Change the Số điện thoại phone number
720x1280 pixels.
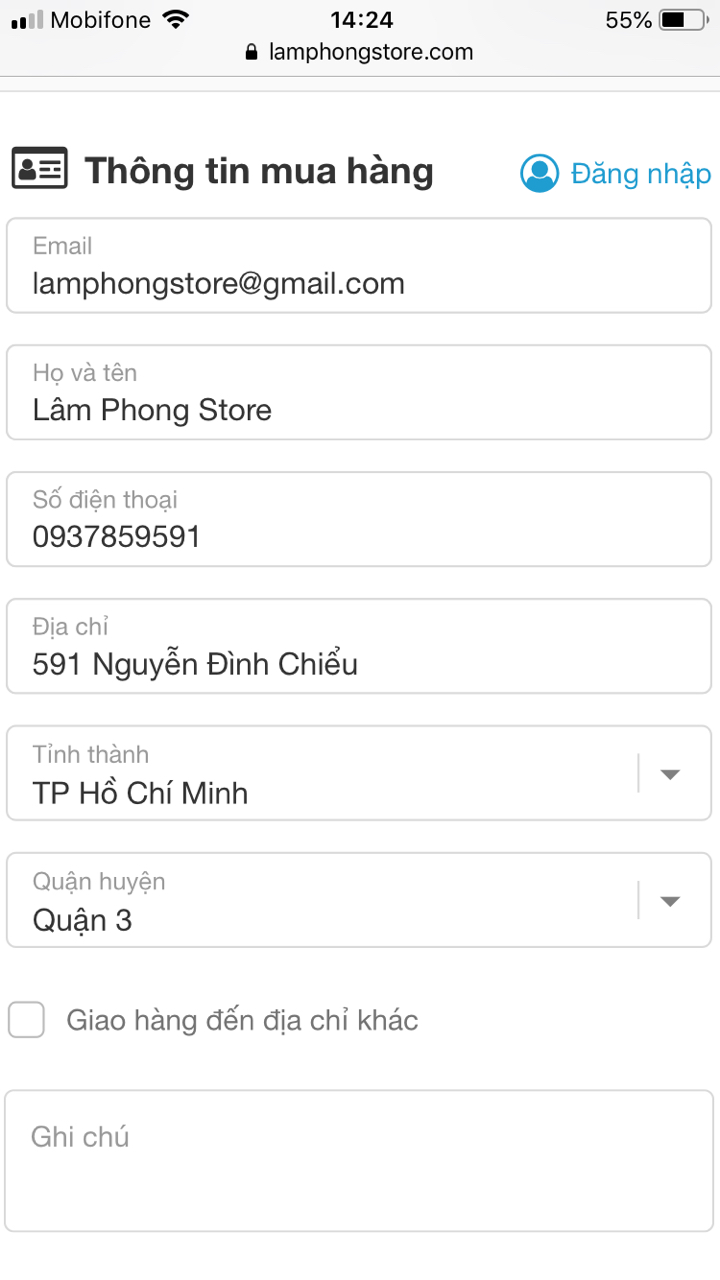[358, 520]
